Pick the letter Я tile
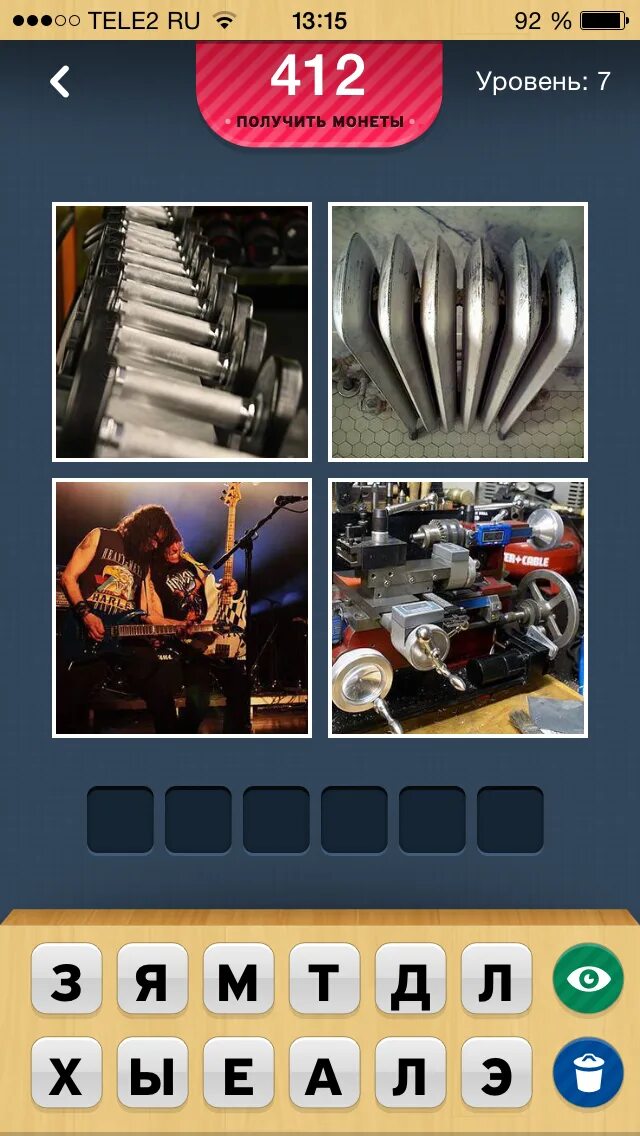640x1136 pixels. tap(152, 979)
